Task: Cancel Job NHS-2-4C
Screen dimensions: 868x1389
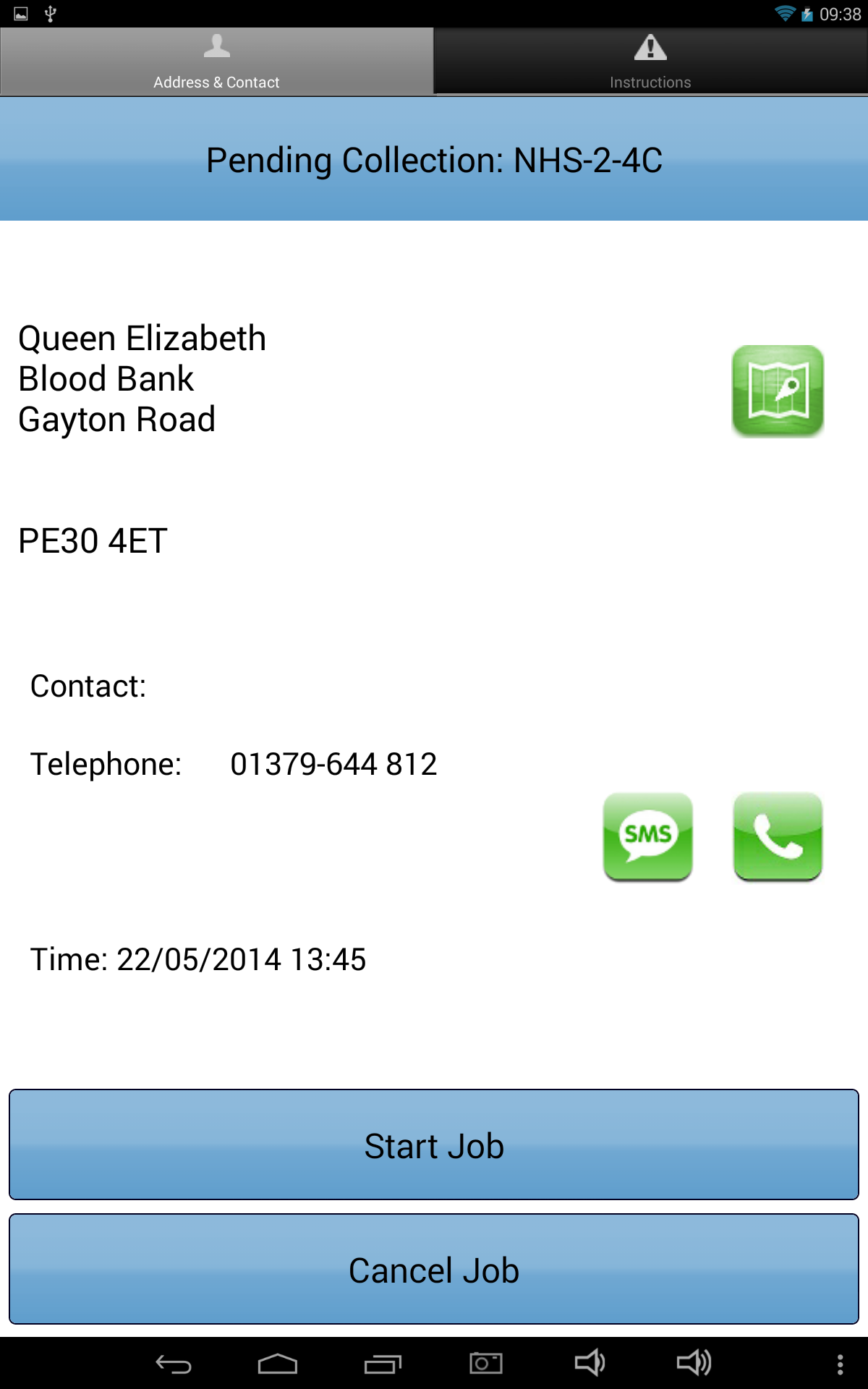Action: tap(434, 1270)
